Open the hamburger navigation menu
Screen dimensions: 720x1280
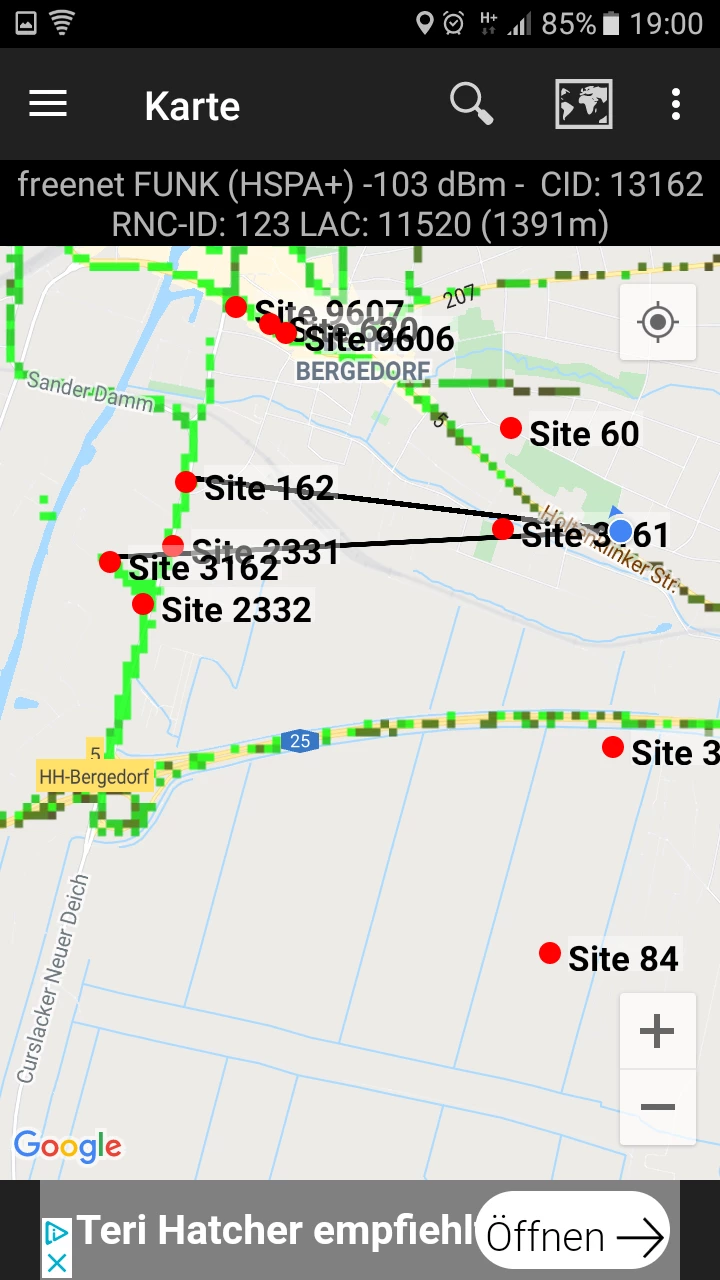[x=48, y=104]
